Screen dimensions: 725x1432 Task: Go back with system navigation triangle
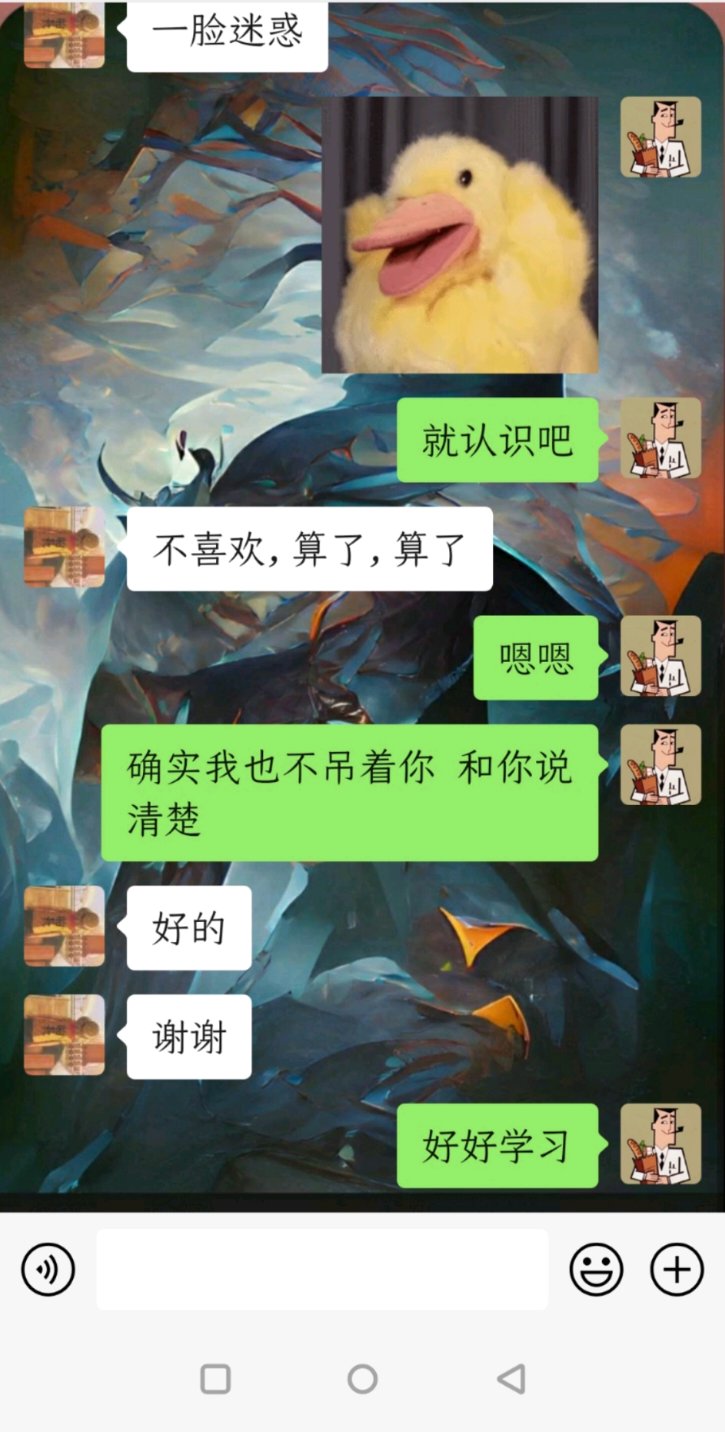tap(511, 1379)
